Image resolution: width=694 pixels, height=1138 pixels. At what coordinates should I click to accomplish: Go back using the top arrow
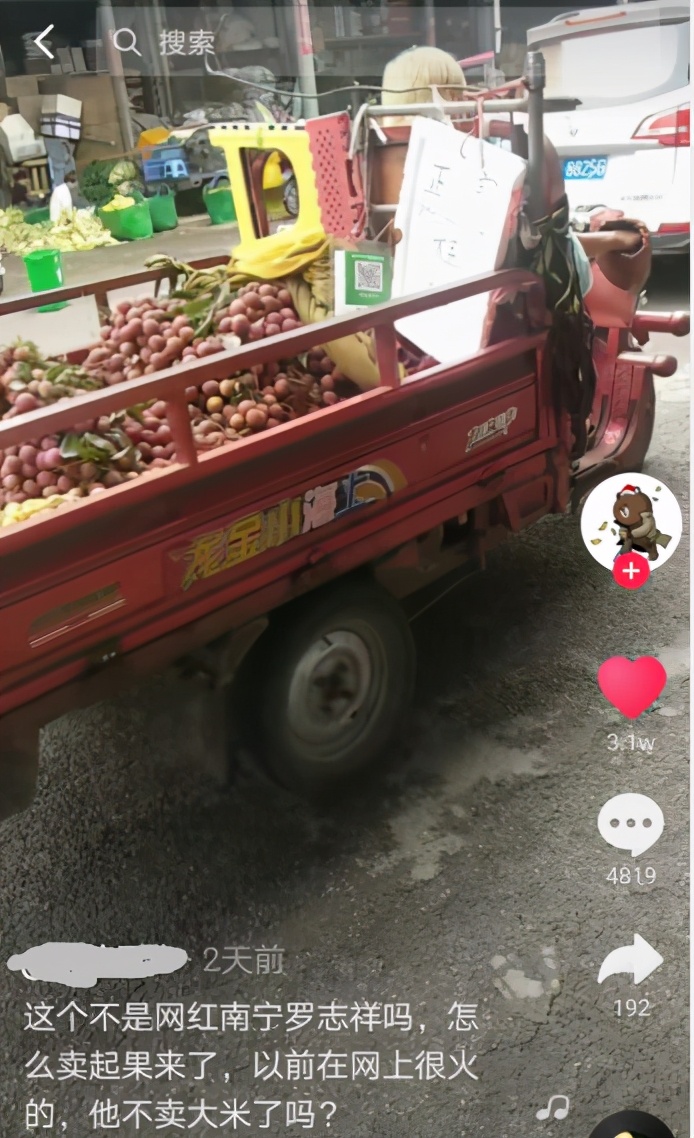pos(44,42)
